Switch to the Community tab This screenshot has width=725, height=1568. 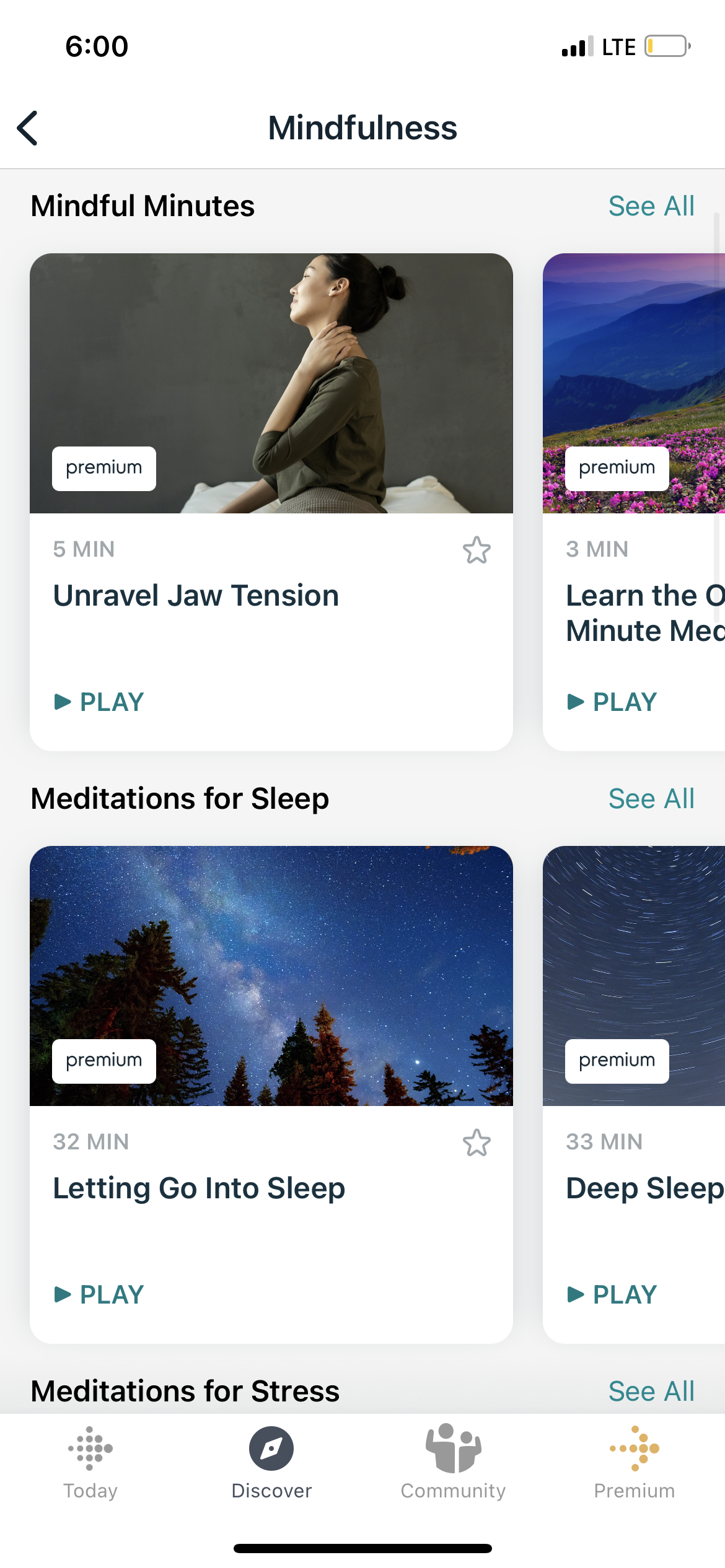(453, 1463)
